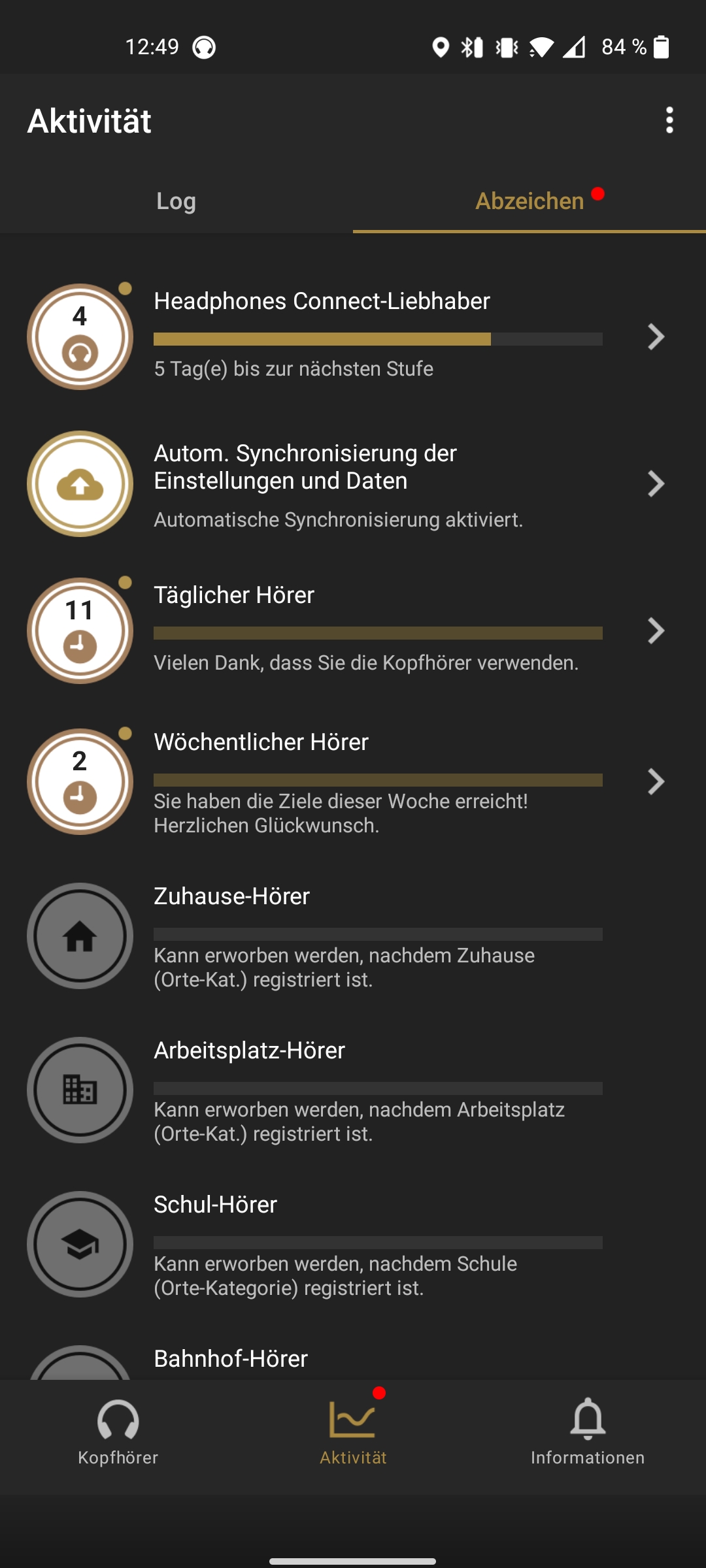Open Autom. Synchronisierung der Einstellungen badge
The width and height of the screenshot is (706, 1568).
click(x=353, y=484)
